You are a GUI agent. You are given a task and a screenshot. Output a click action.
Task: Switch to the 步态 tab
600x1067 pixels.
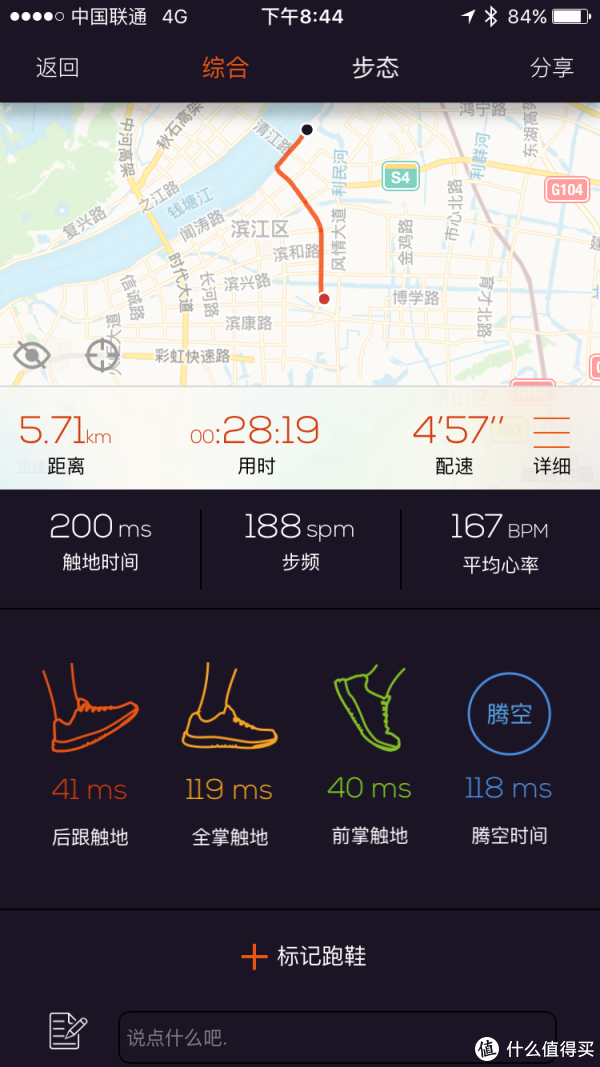(x=375, y=68)
